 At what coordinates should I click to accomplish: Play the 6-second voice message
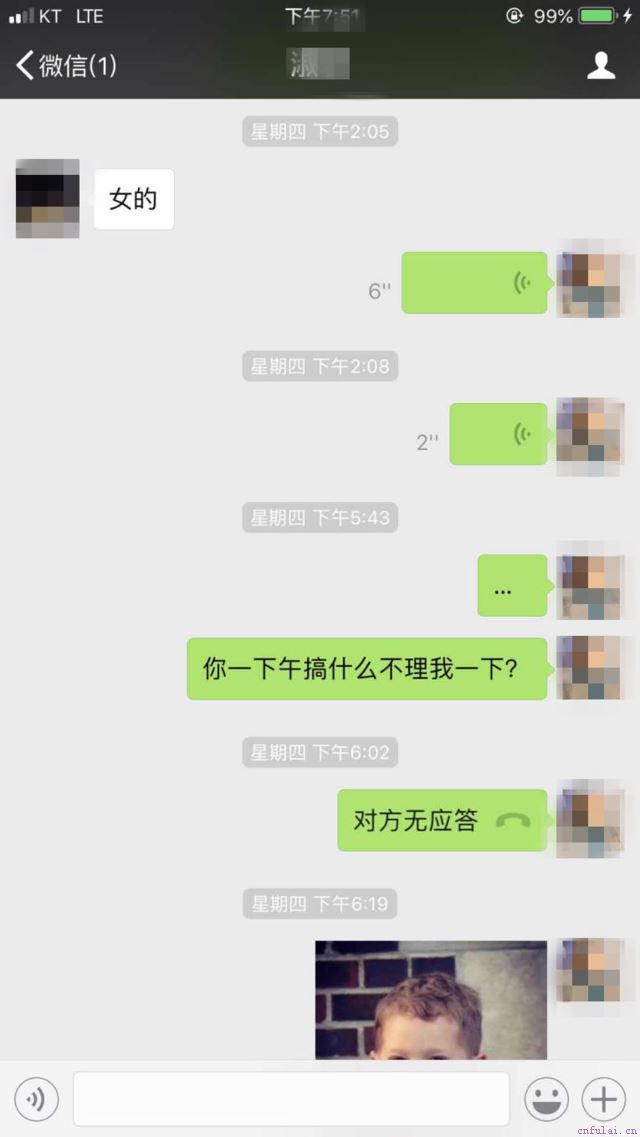(x=474, y=283)
